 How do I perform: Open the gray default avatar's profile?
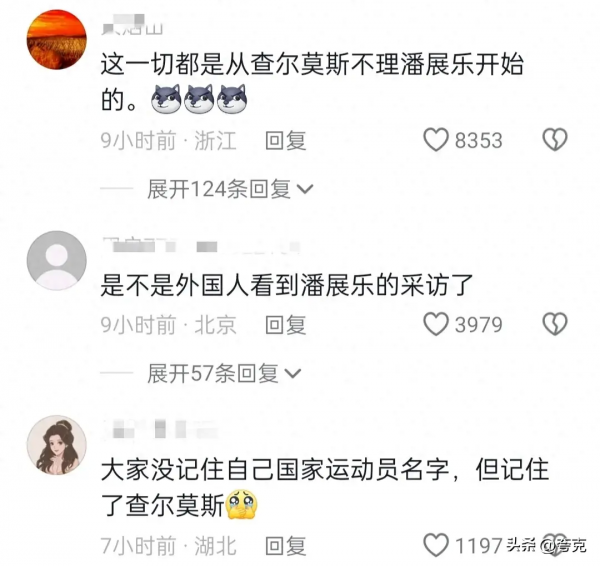[x=55, y=260]
